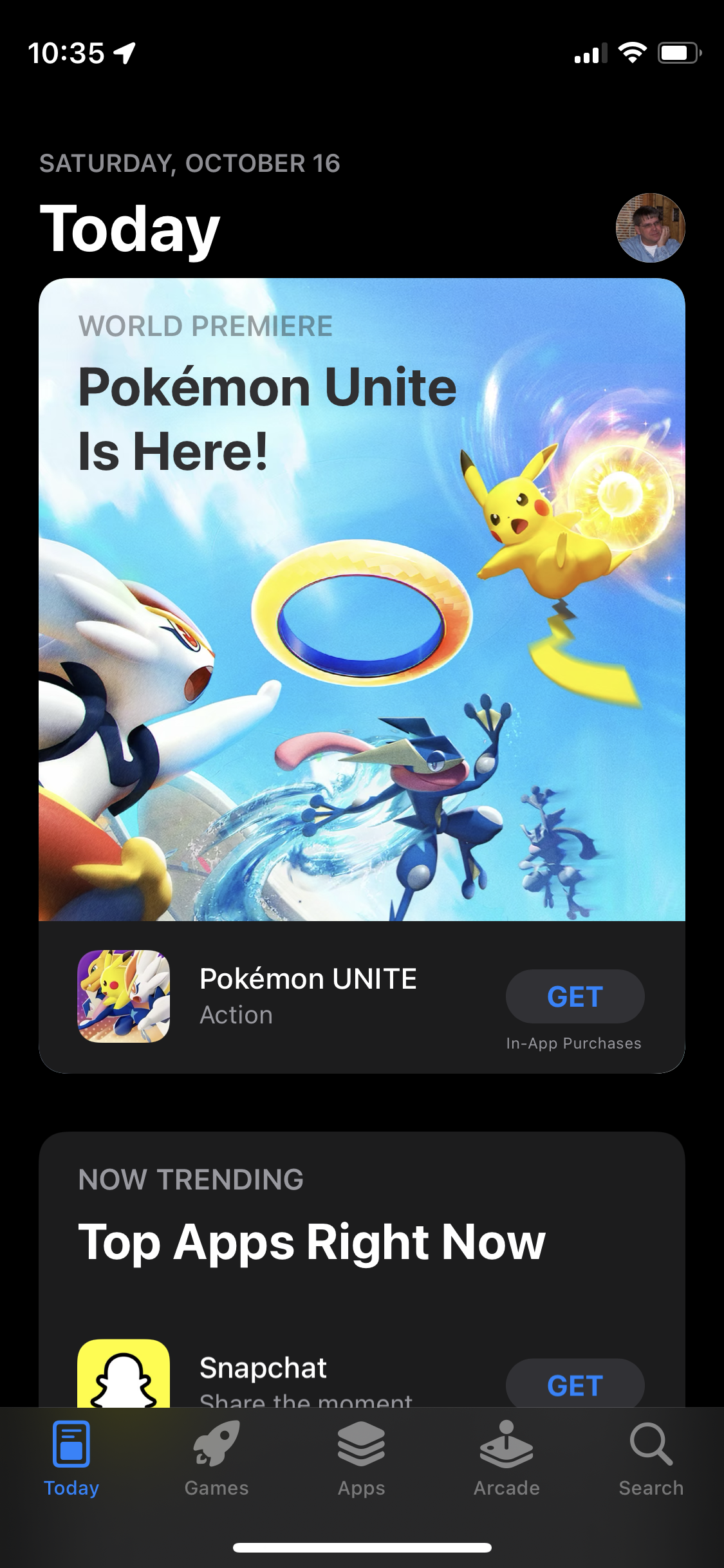This screenshot has height=1568, width=724.
Task: Tap GET for Pokémon UNITE
Action: pyautogui.click(x=575, y=996)
